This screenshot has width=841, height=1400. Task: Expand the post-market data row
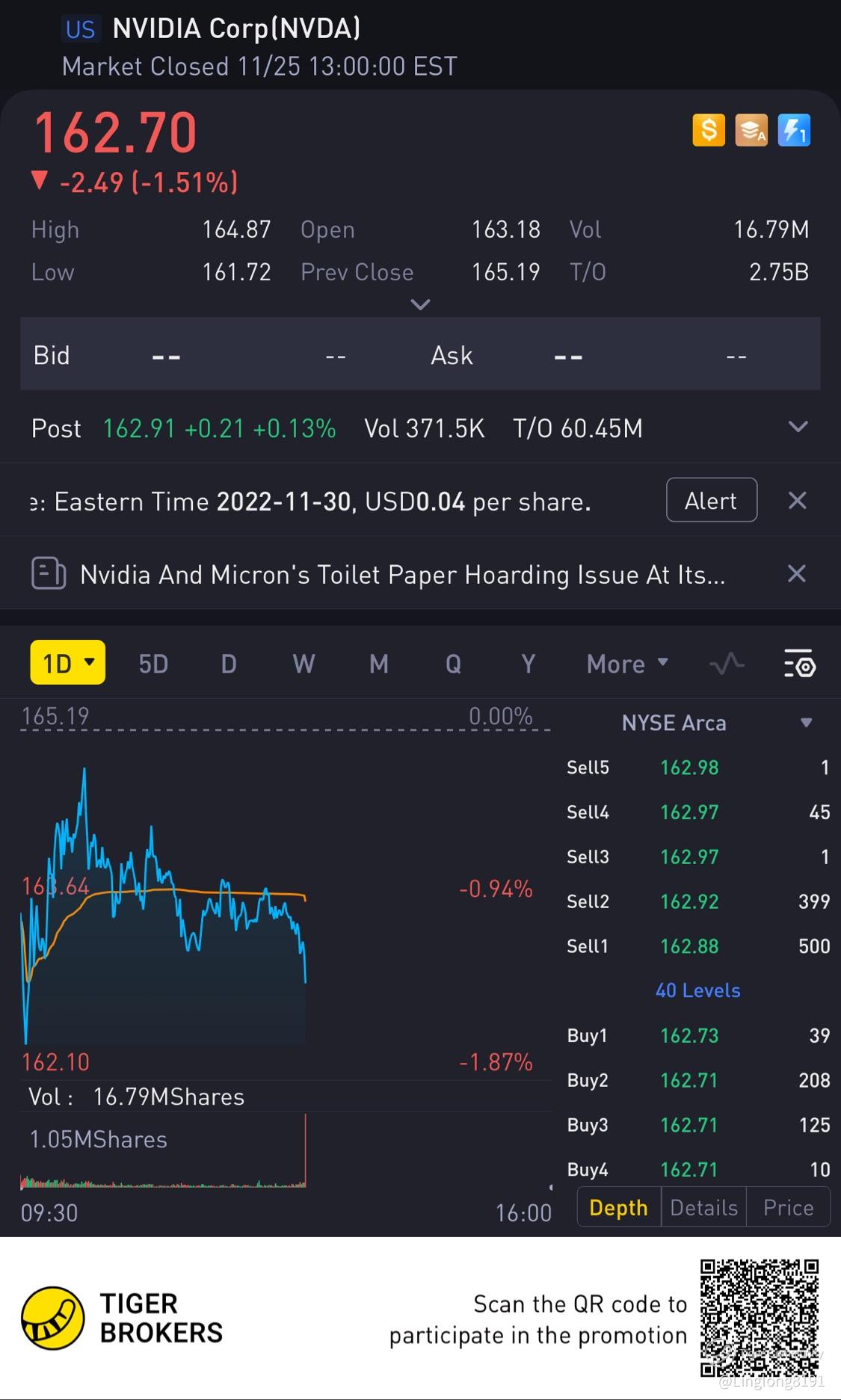click(798, 427)
